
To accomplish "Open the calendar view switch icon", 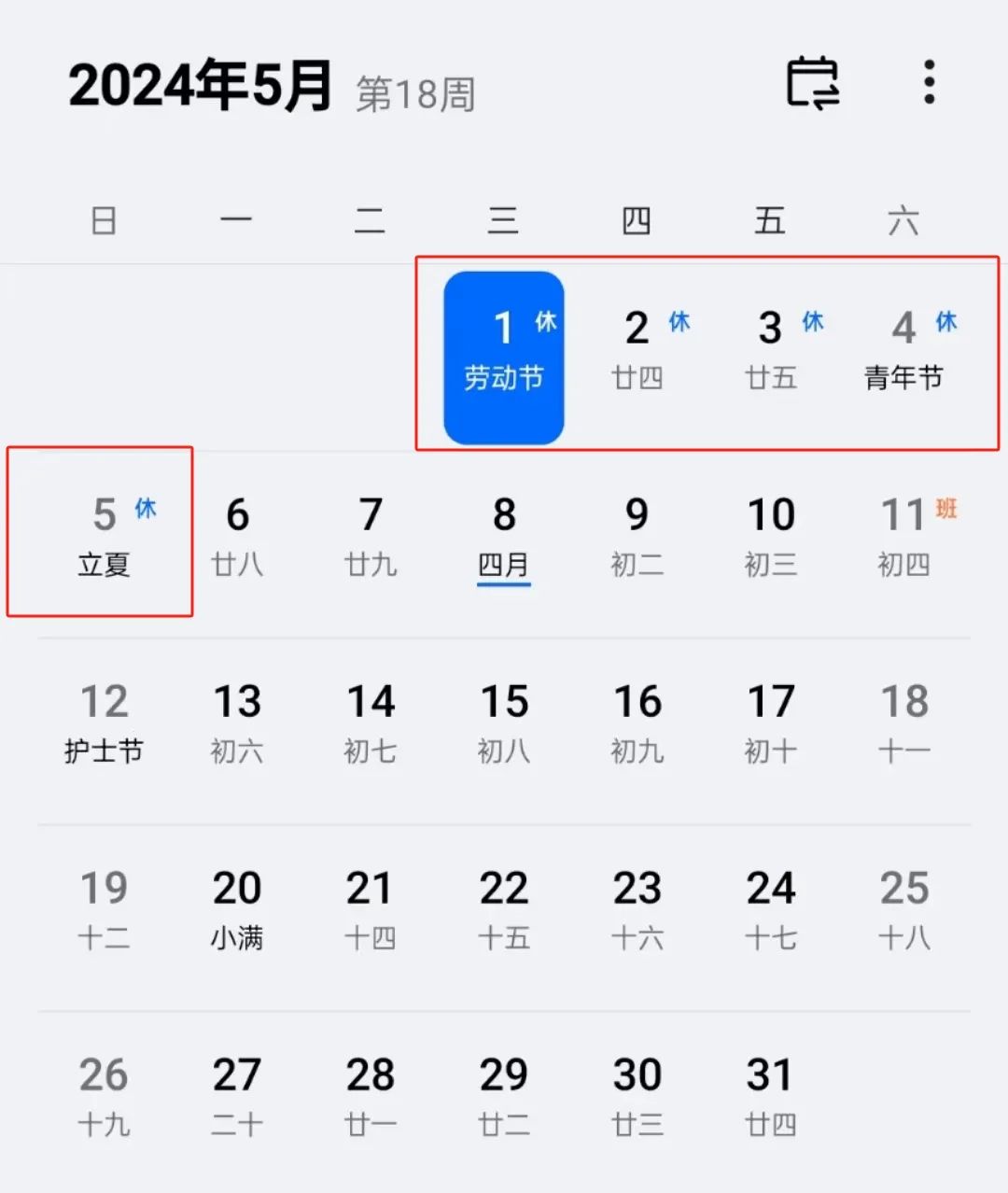I will click(813, 83).
